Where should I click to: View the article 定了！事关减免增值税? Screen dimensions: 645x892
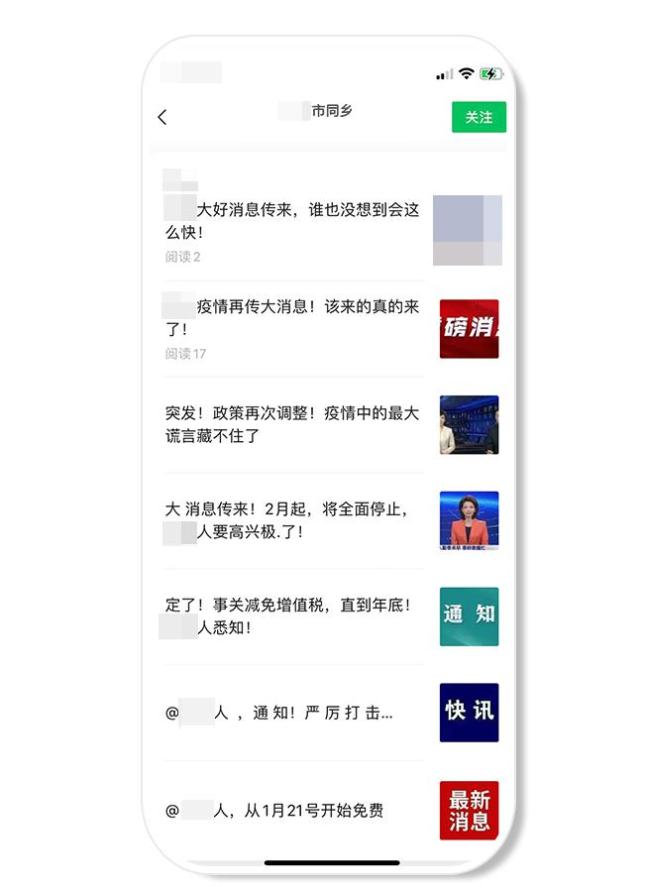point(290,616)
